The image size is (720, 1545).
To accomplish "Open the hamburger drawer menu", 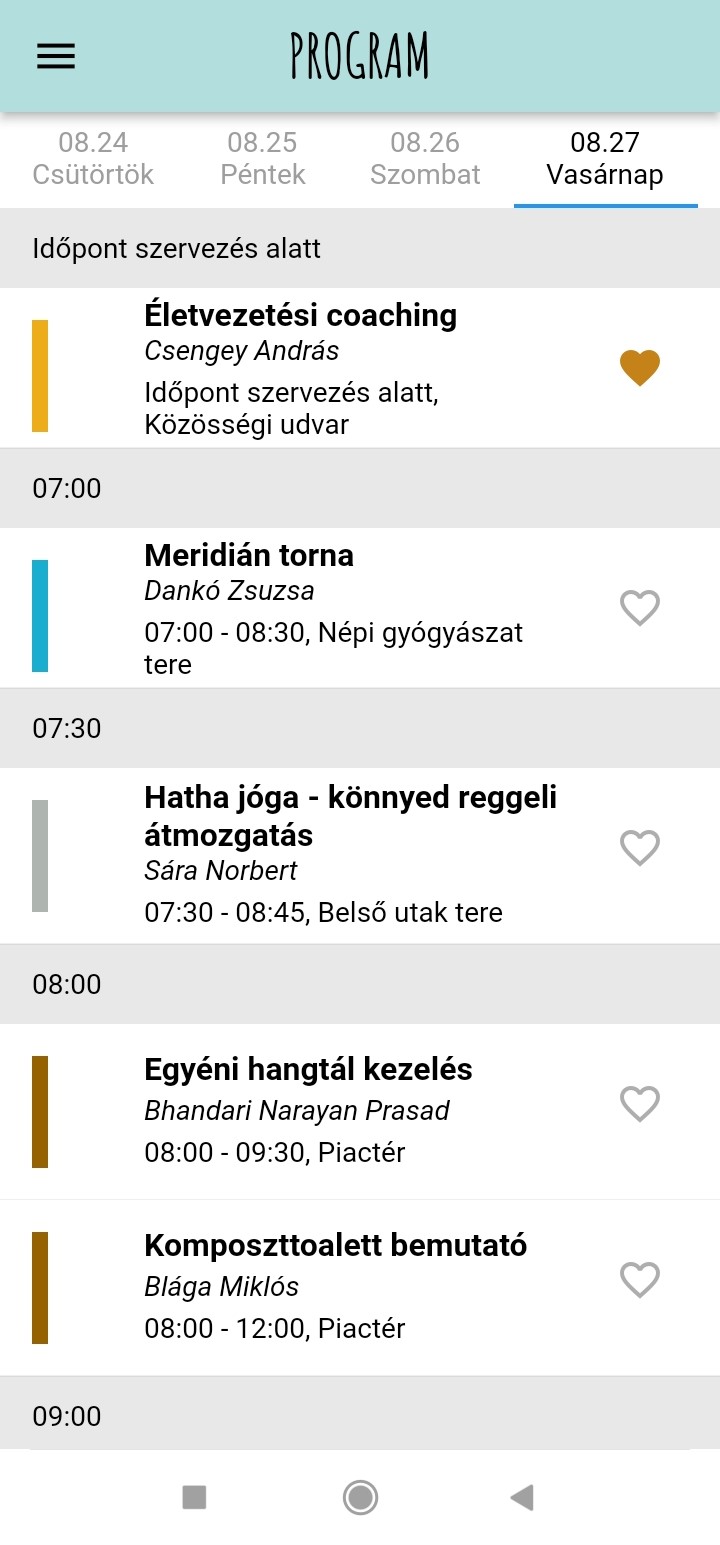I will [x=56, y=56].
